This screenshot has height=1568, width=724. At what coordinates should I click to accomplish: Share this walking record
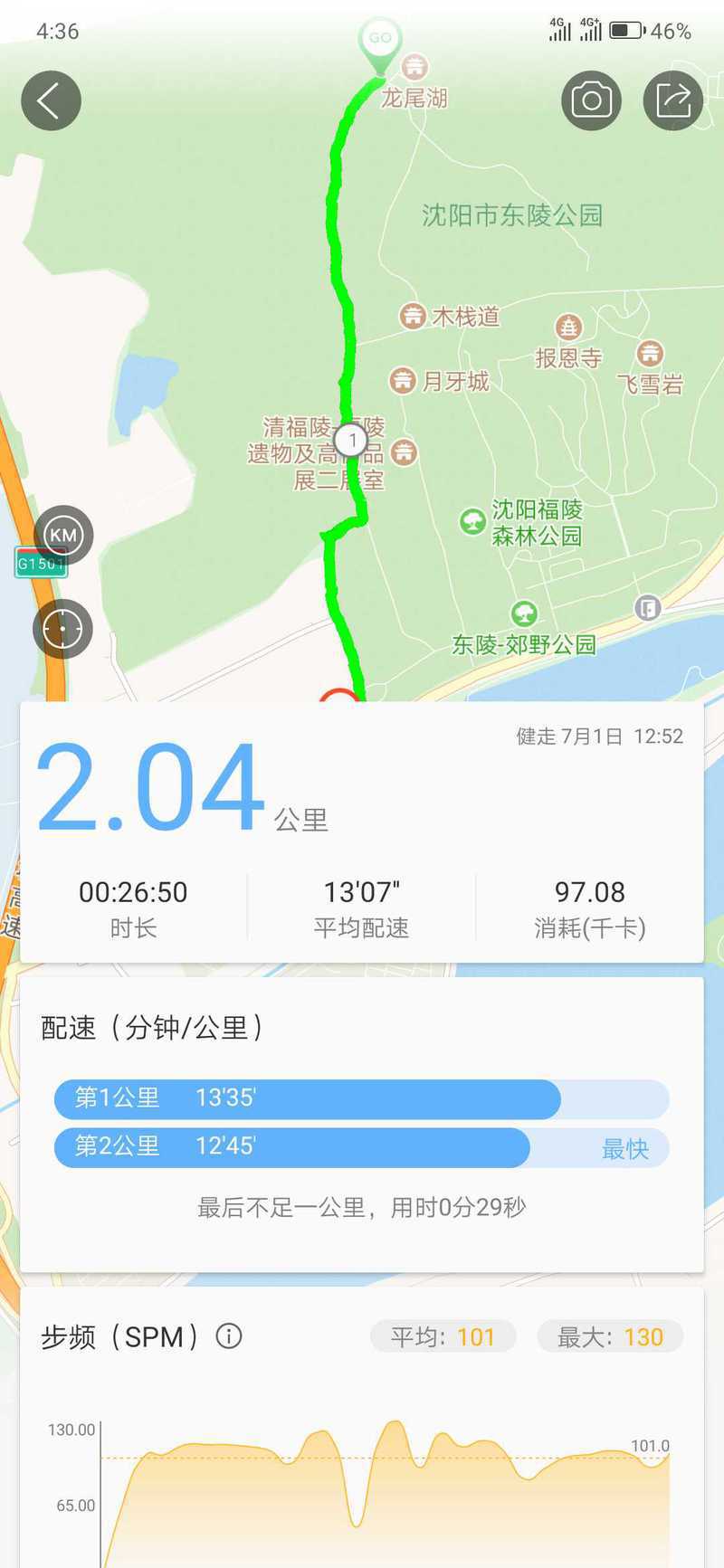point(673,100)
